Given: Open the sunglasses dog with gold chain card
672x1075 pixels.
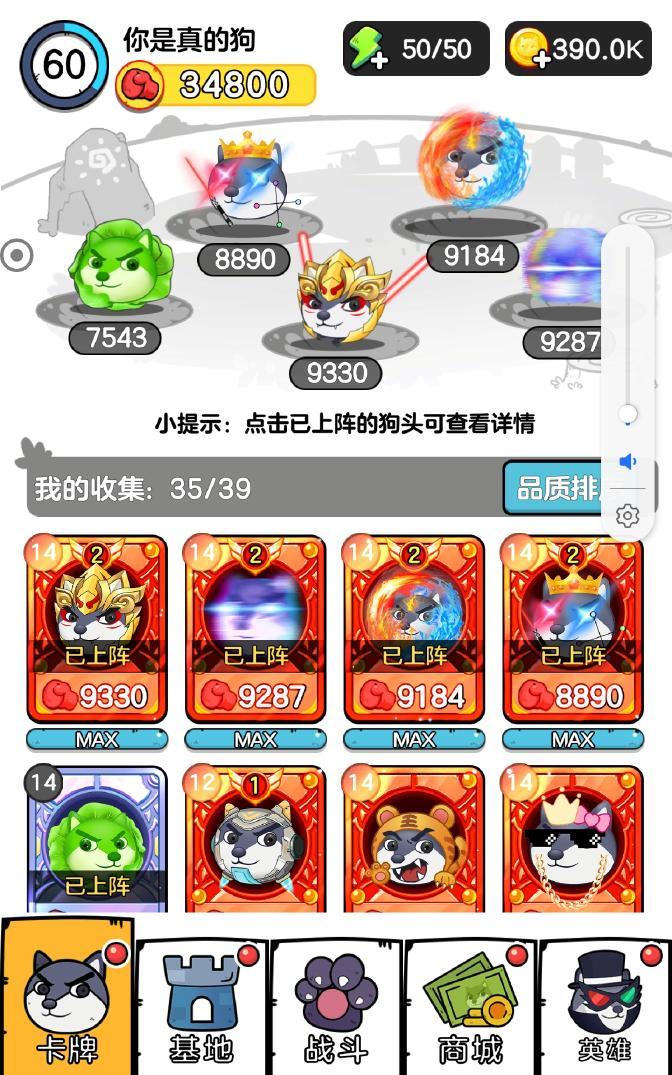Looking at the screenshot, I should point(572,840).
